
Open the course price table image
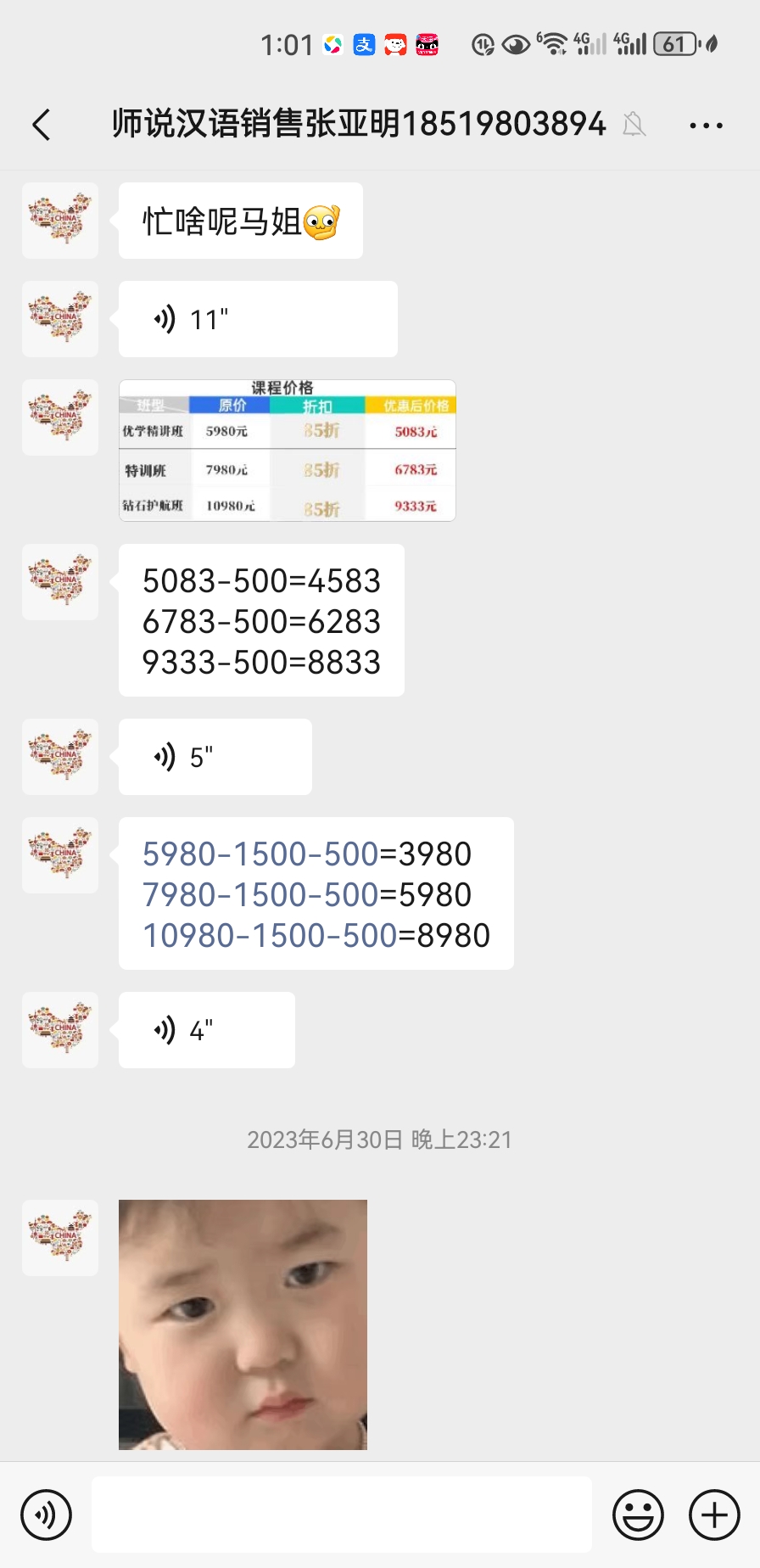click(x=287, y=451)
